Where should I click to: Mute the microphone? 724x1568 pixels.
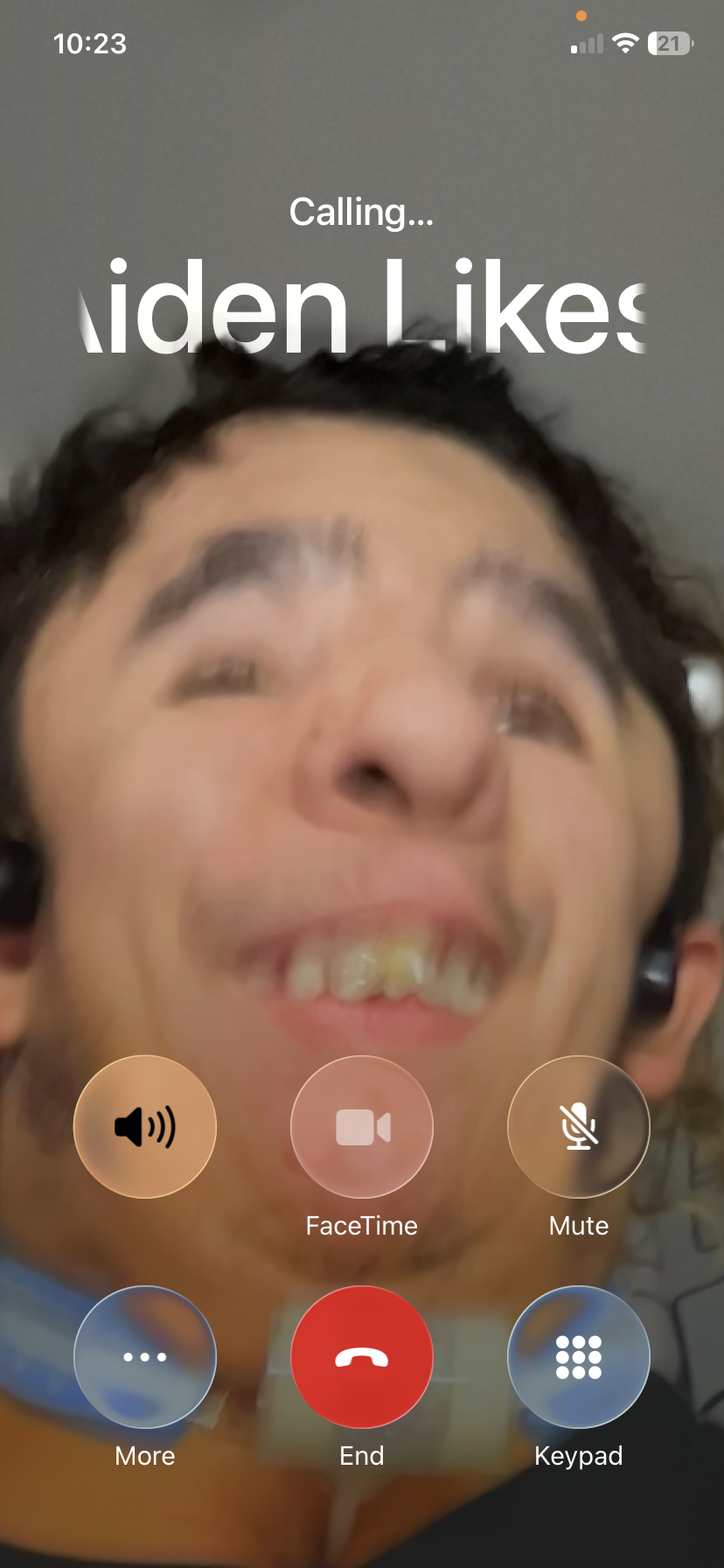tap(579, 1126)
